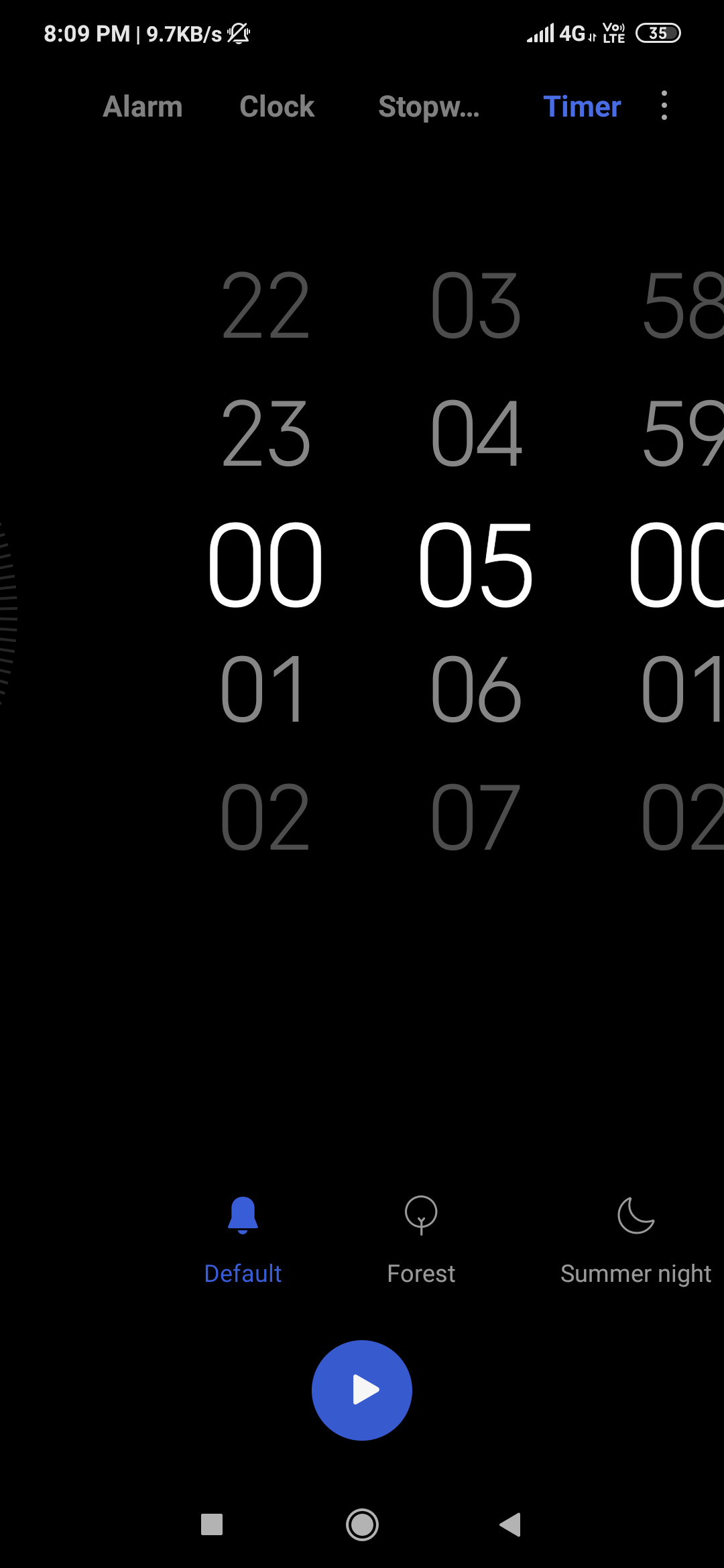724x1568 pixels.
Task: Select the Default timer sound
Action: [x=243, y=1238]
